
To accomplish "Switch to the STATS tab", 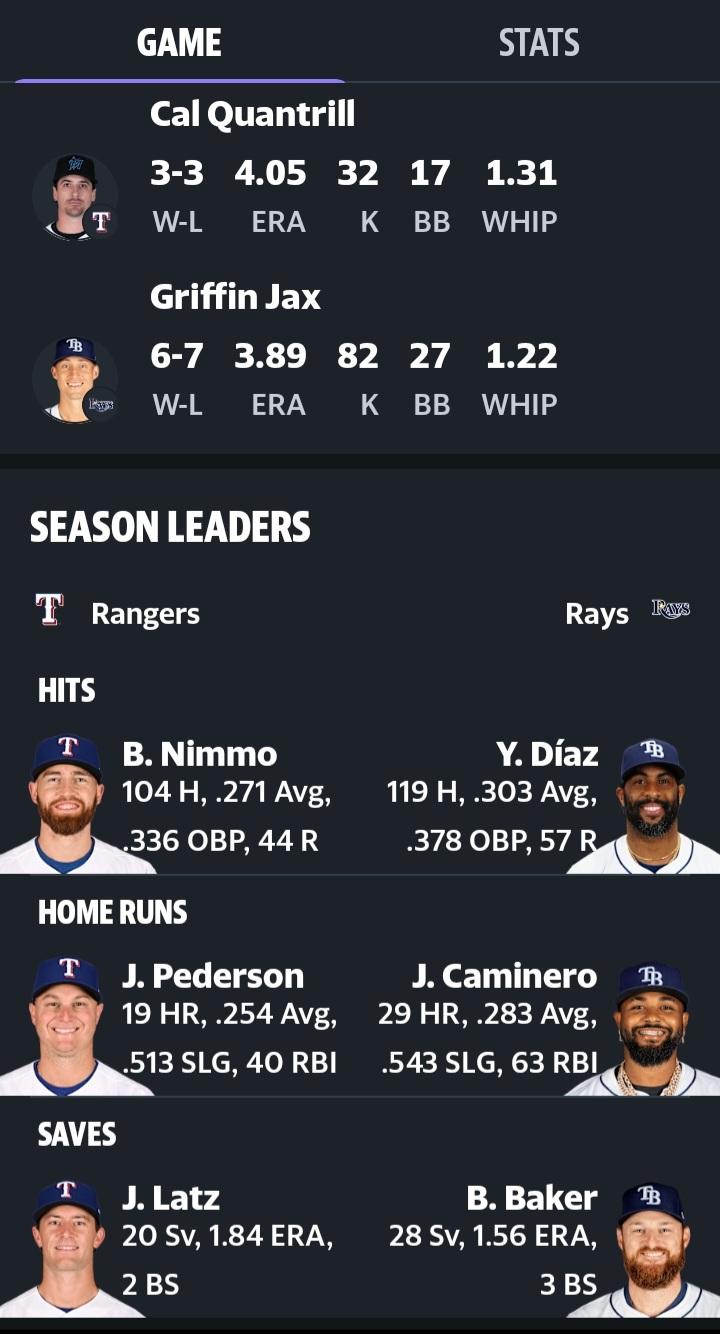I will click(x=539, y=42).
